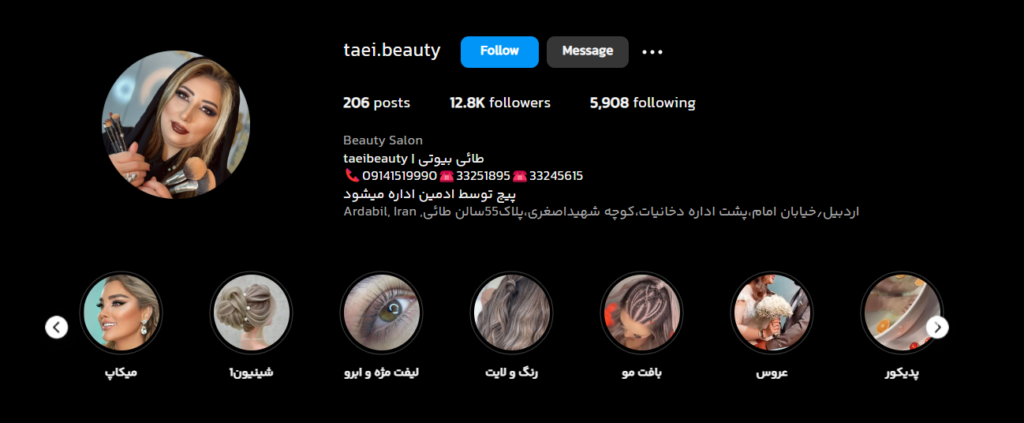Open the عروس story highlight
1024x423 pixels.
771,313
